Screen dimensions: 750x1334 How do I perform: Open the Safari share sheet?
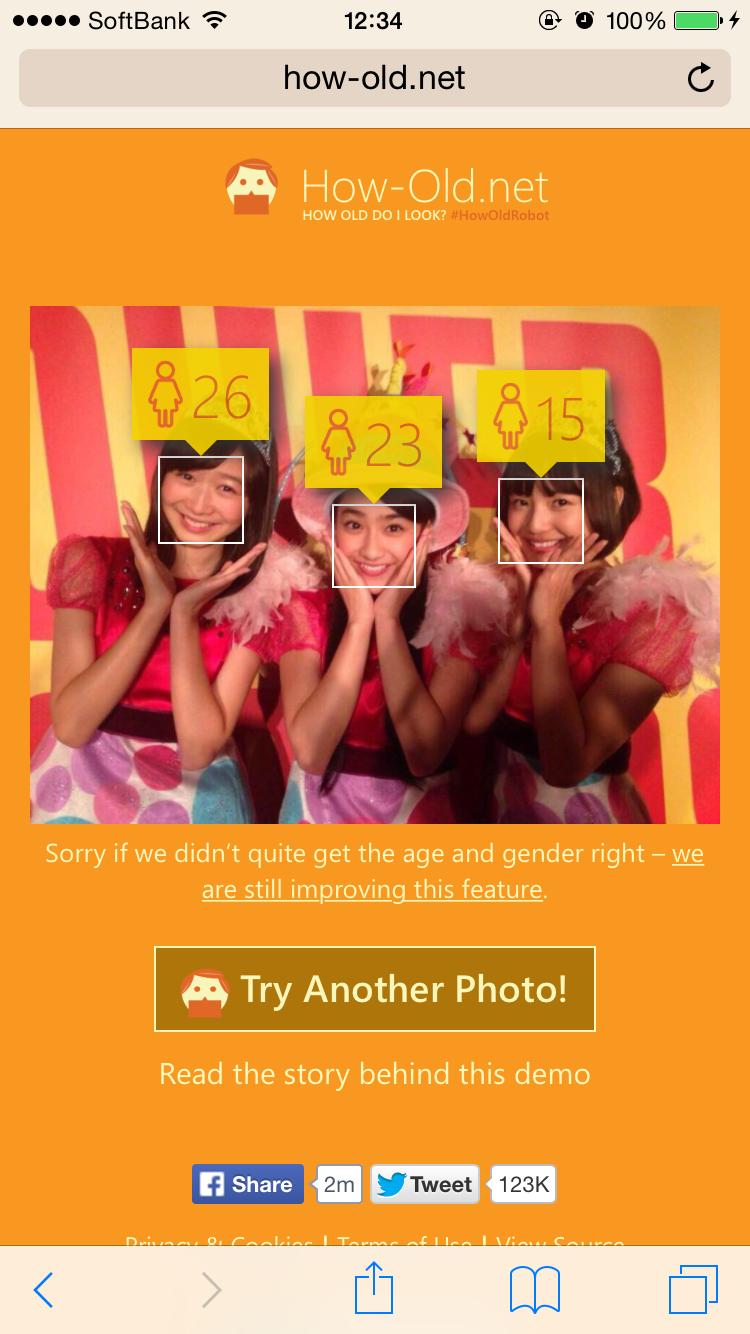[x=375, y=1288]
